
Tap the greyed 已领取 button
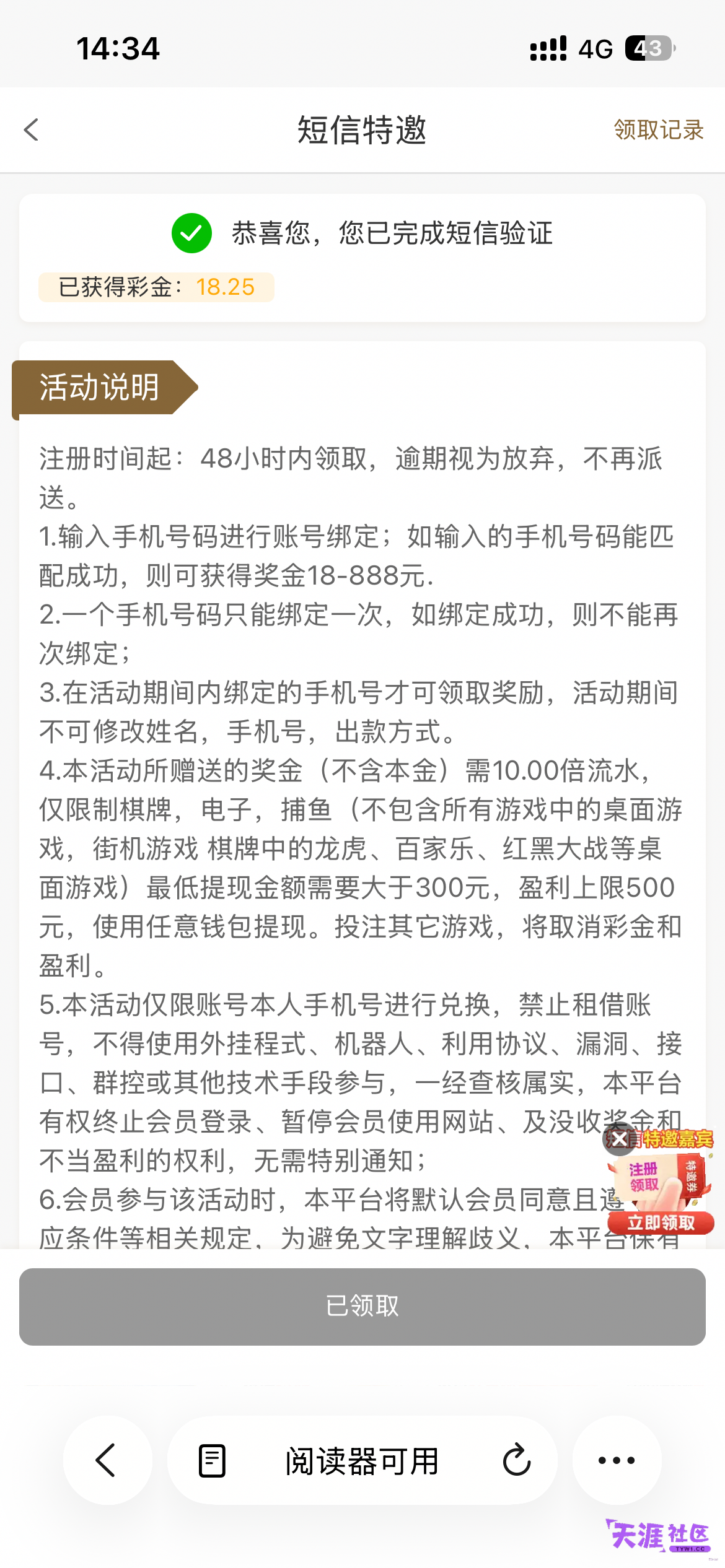coord(362,1306)
